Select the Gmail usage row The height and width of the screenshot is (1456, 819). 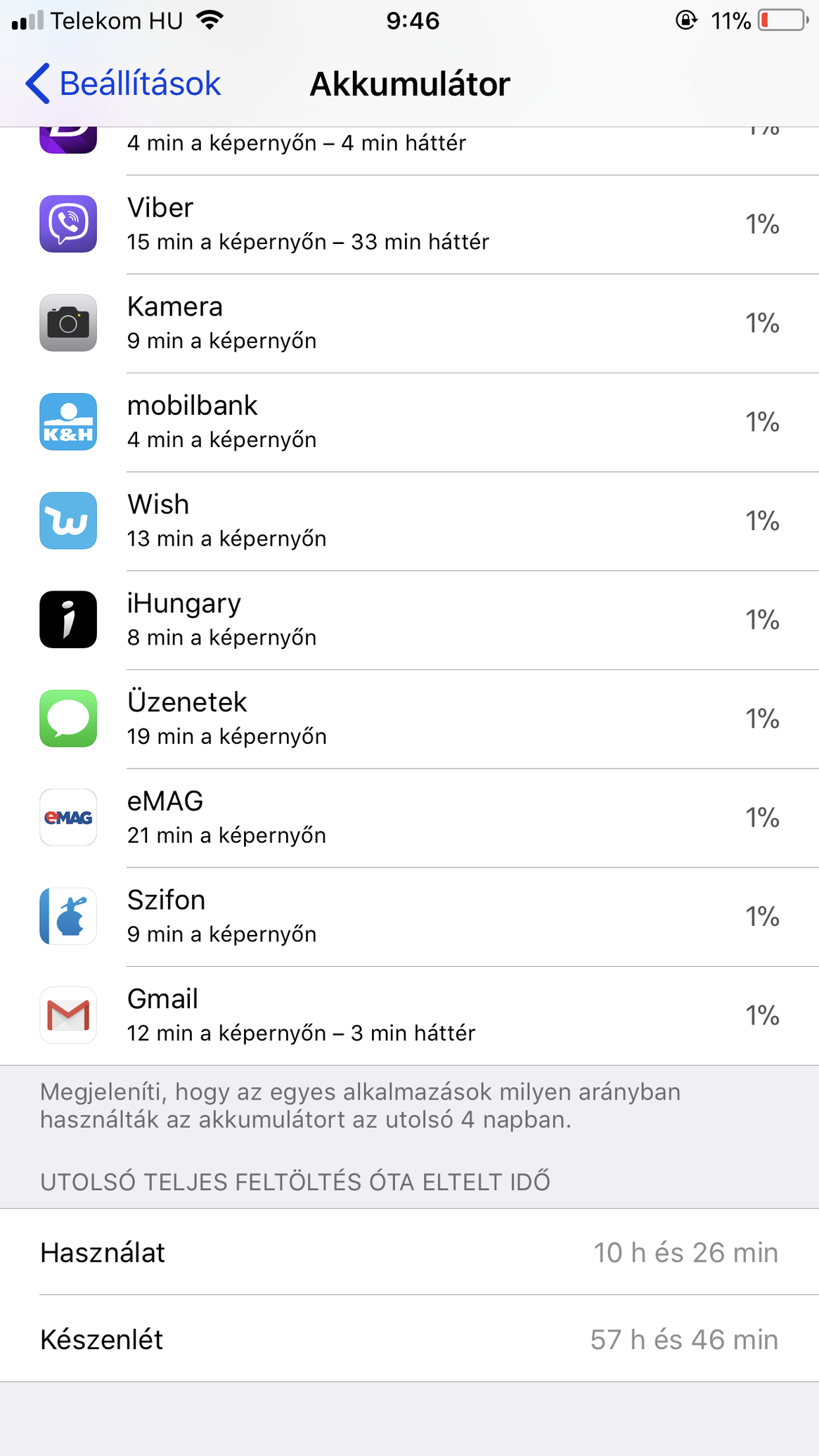(x=409, y=1016)
